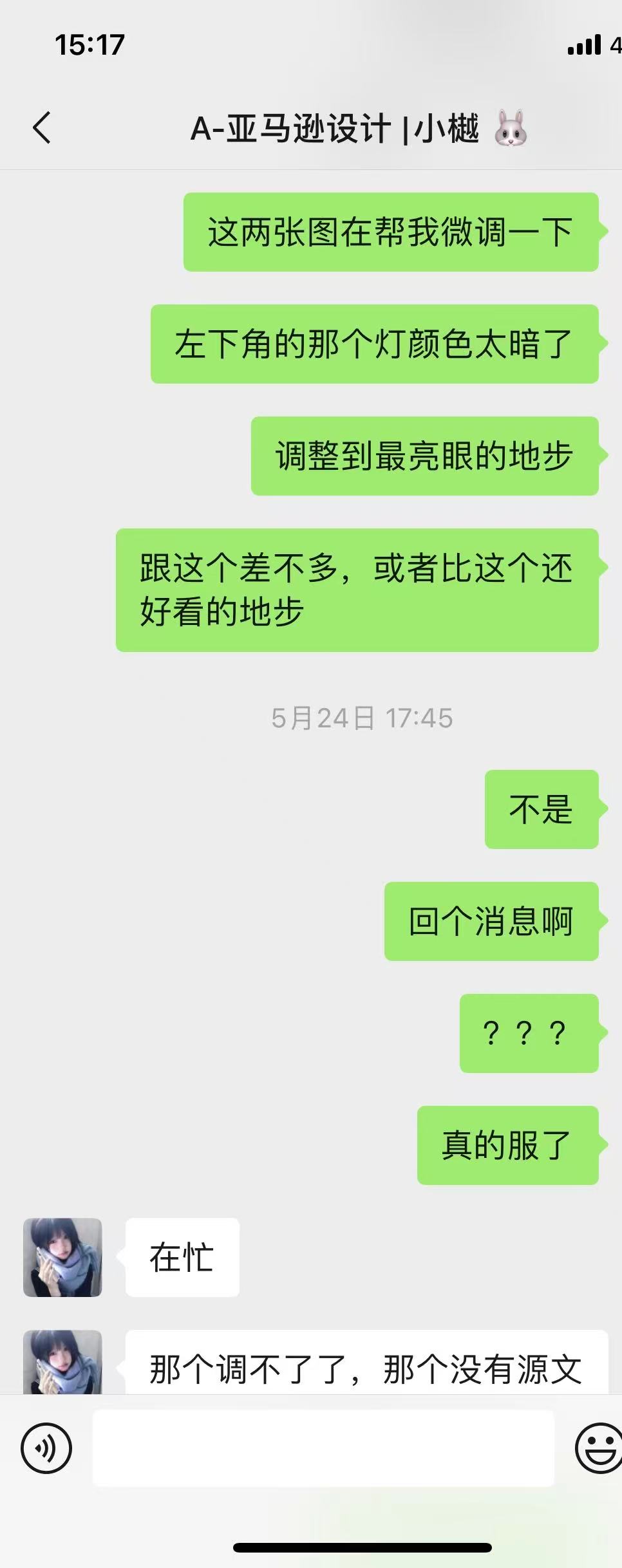The image size is (622, 1568).
Task: Tap the cellular signal bars icon
Action: [583, 45]
